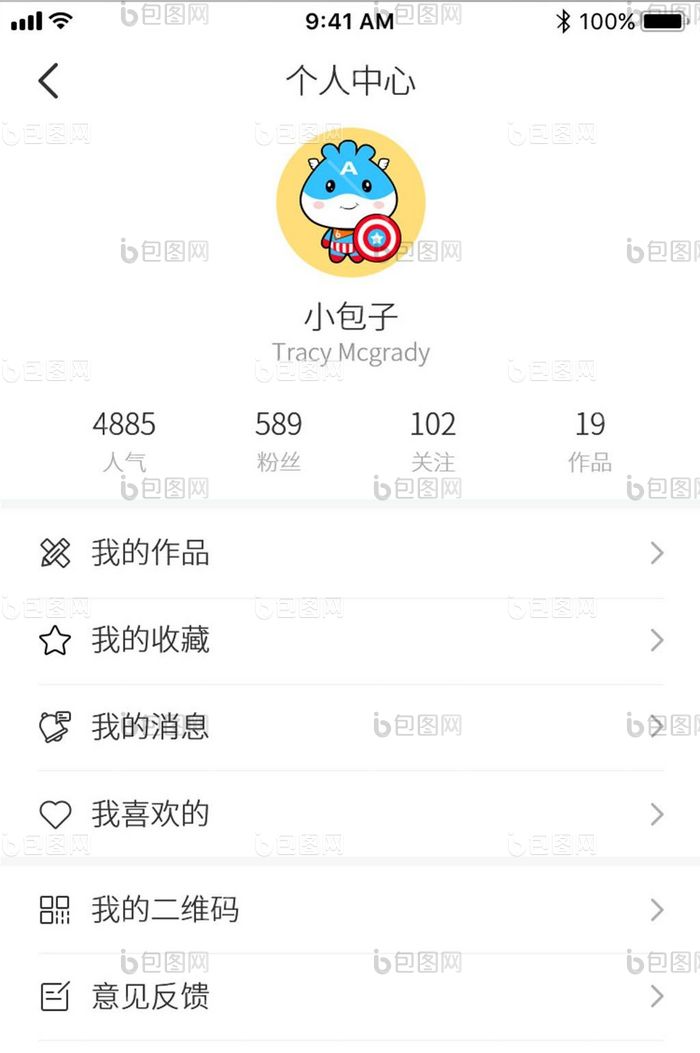Viewport: 700px width, 1053px height.
Task: Open the 小包子 profile avatar
Action: 350,202
